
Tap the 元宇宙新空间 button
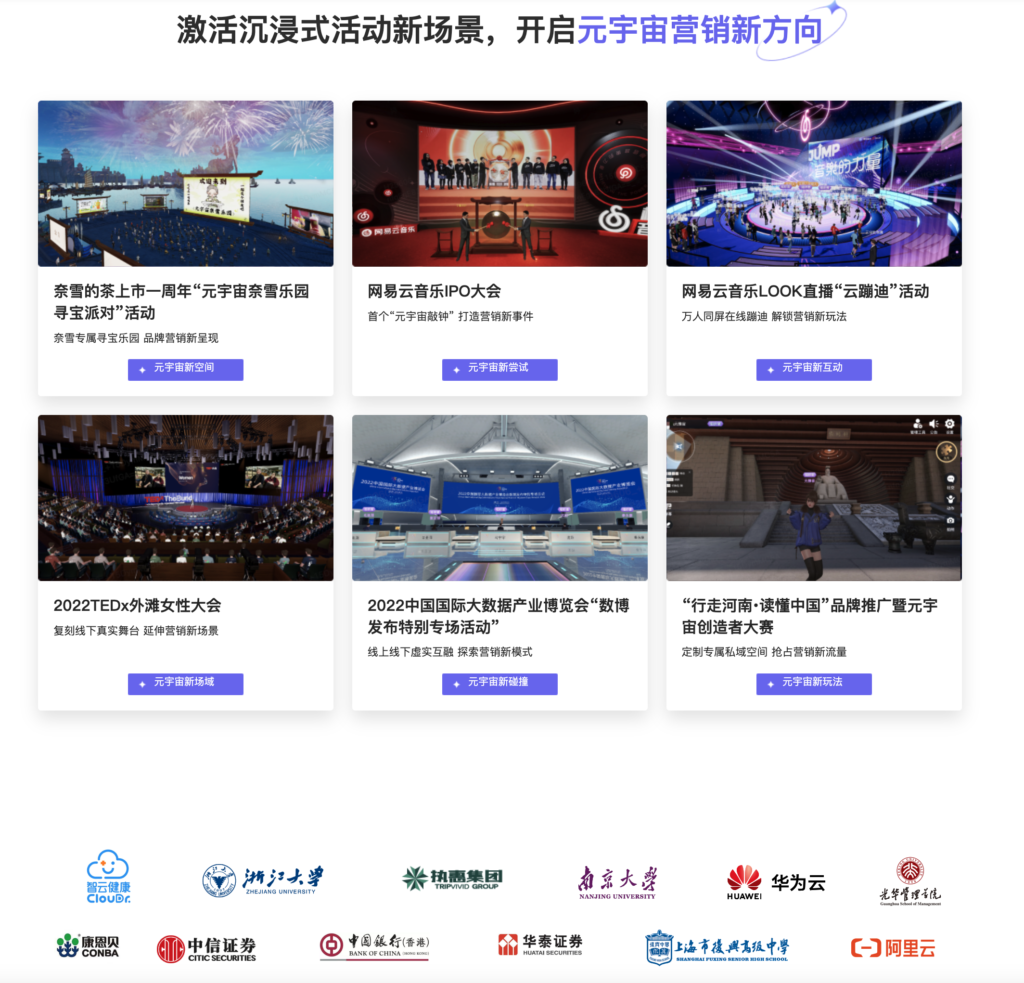[185, 369]
